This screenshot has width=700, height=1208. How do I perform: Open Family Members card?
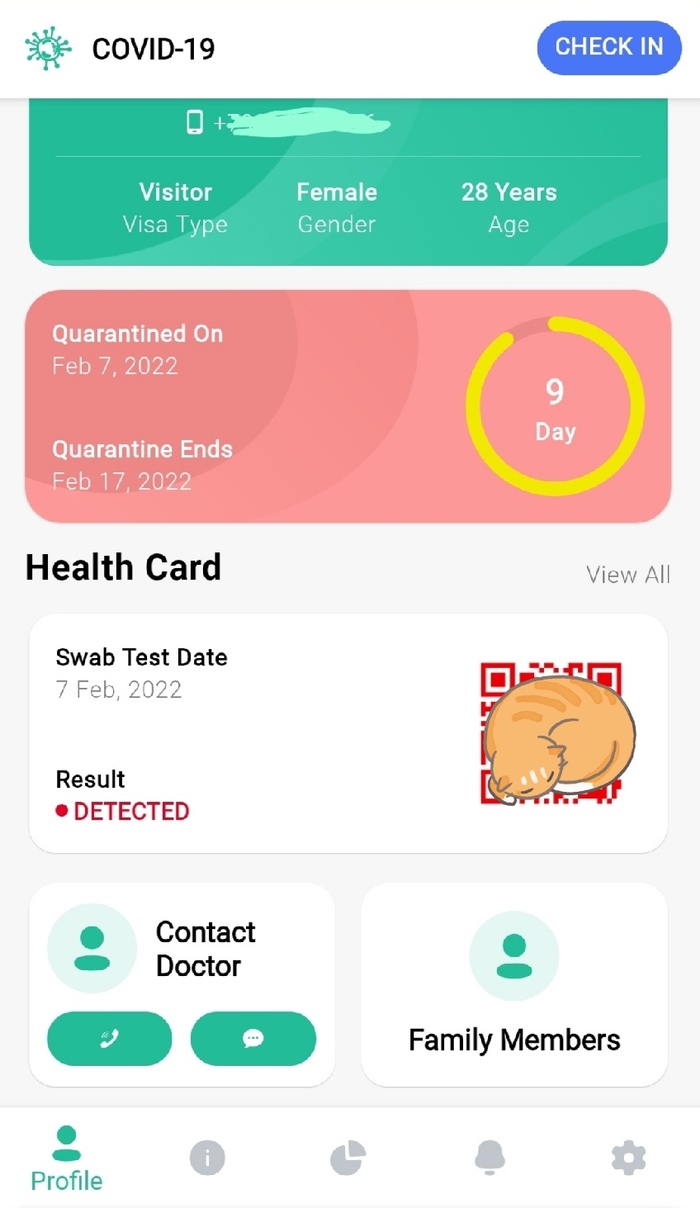(x=514, y=985)
